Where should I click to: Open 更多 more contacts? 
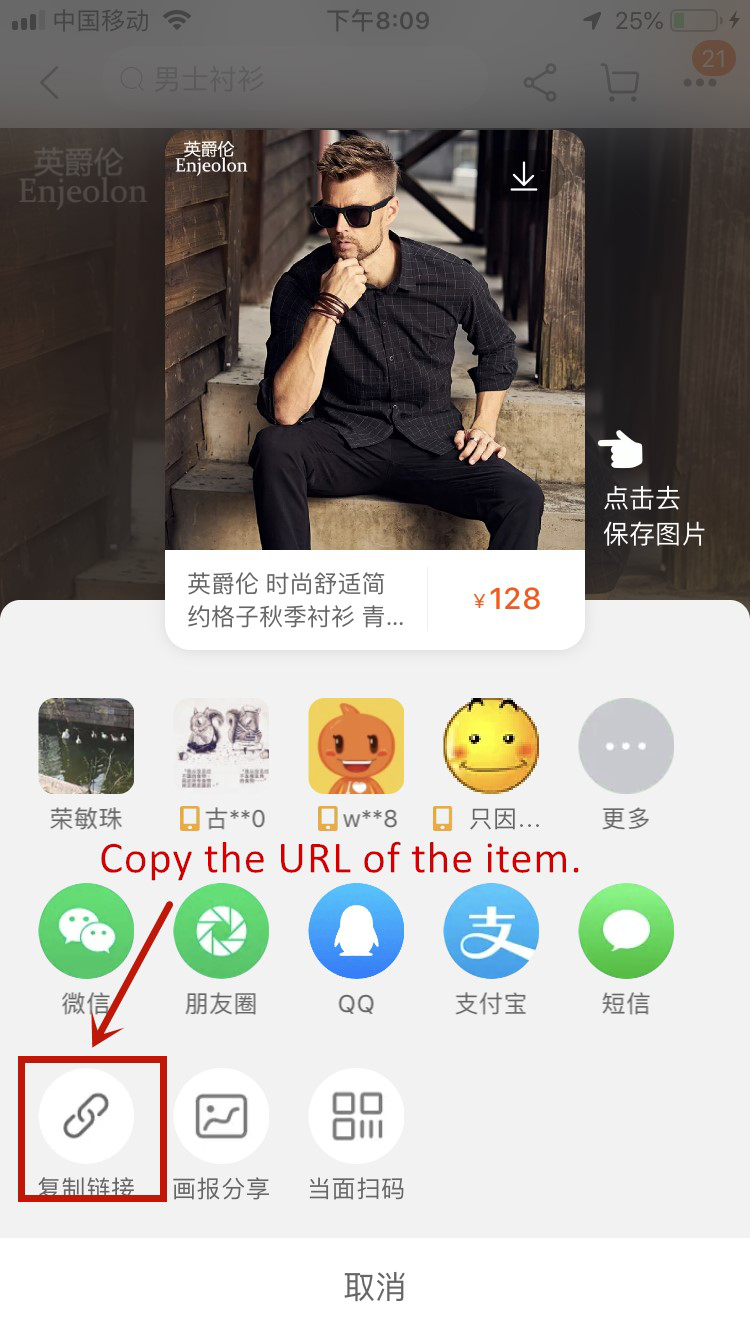pos(626,746)
